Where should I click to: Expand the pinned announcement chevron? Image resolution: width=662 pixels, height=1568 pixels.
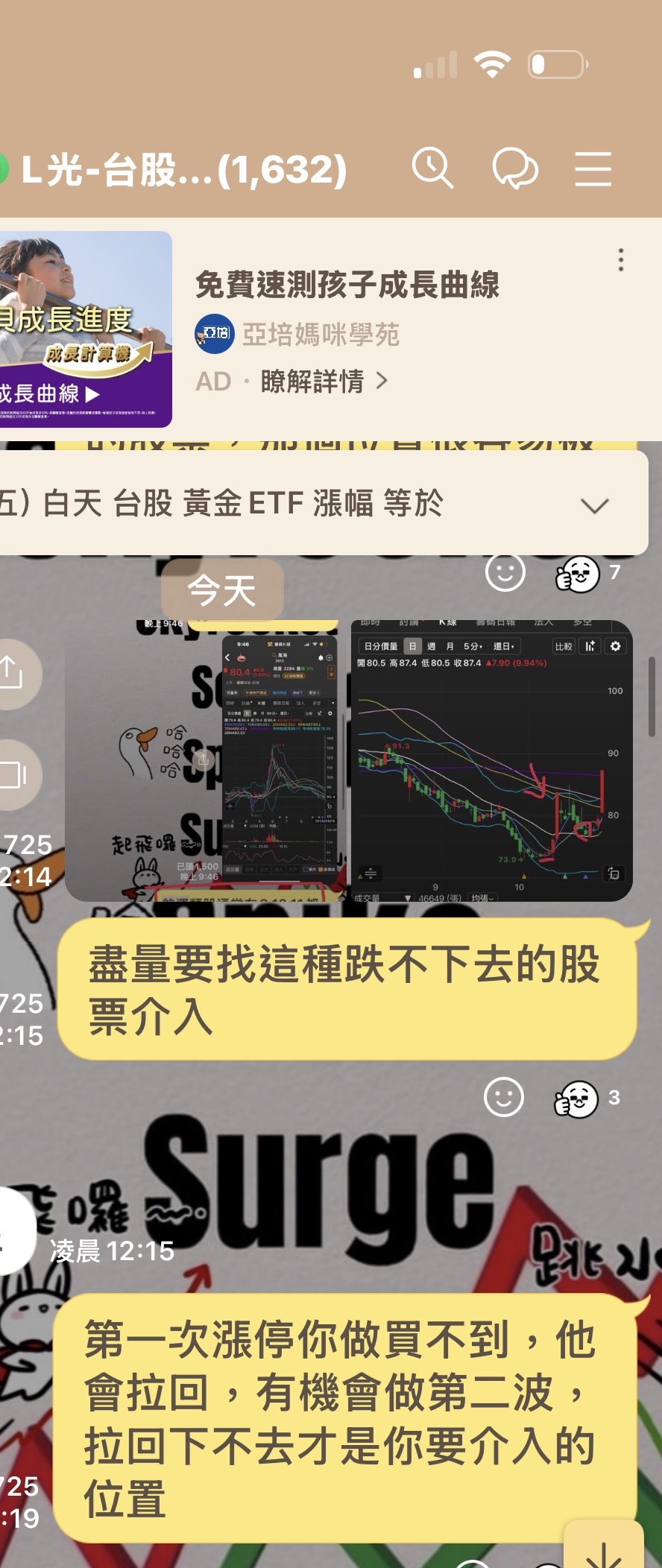click(594, 506)
